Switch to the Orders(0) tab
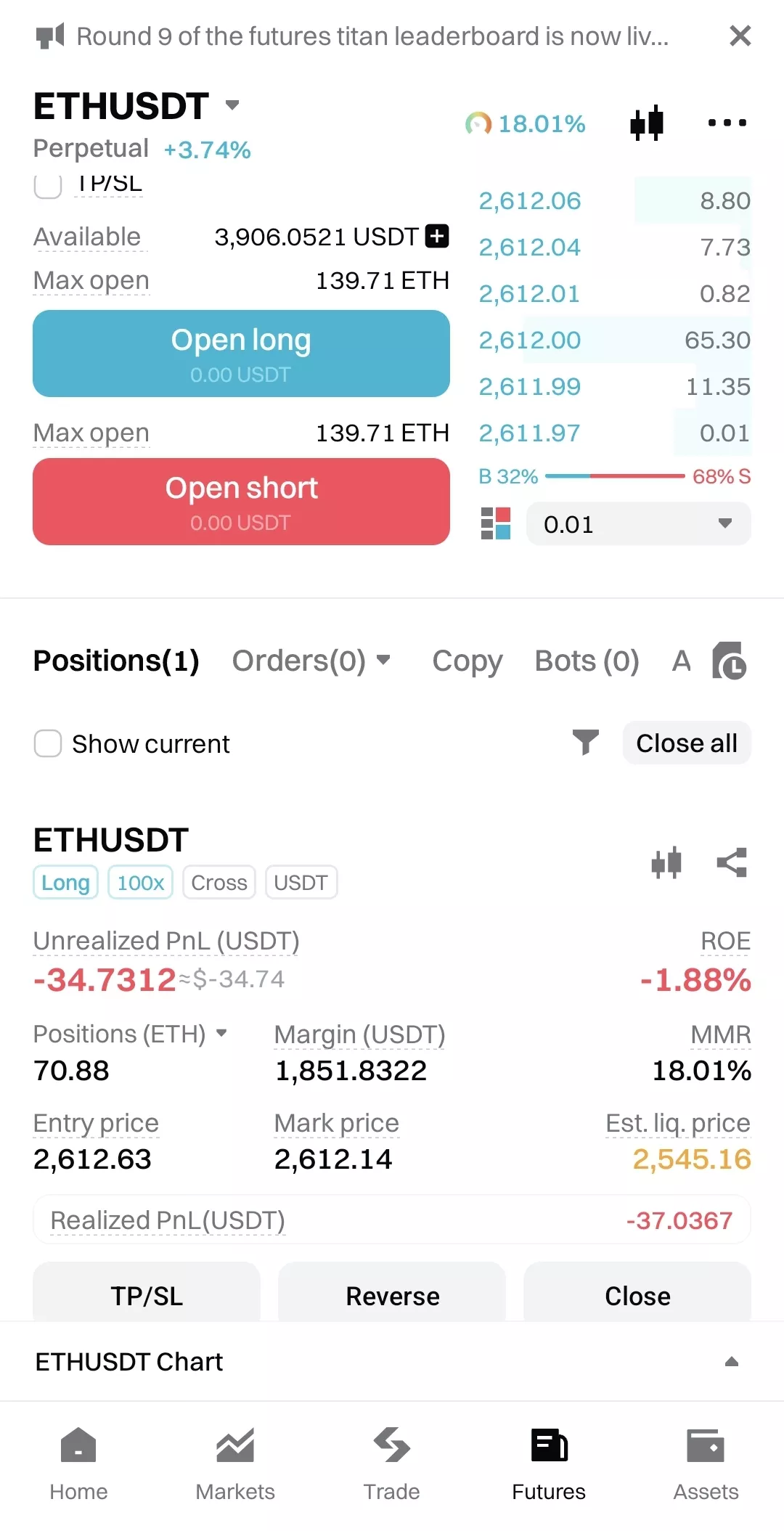The image size is (784, 1531). tap(311, 661)
